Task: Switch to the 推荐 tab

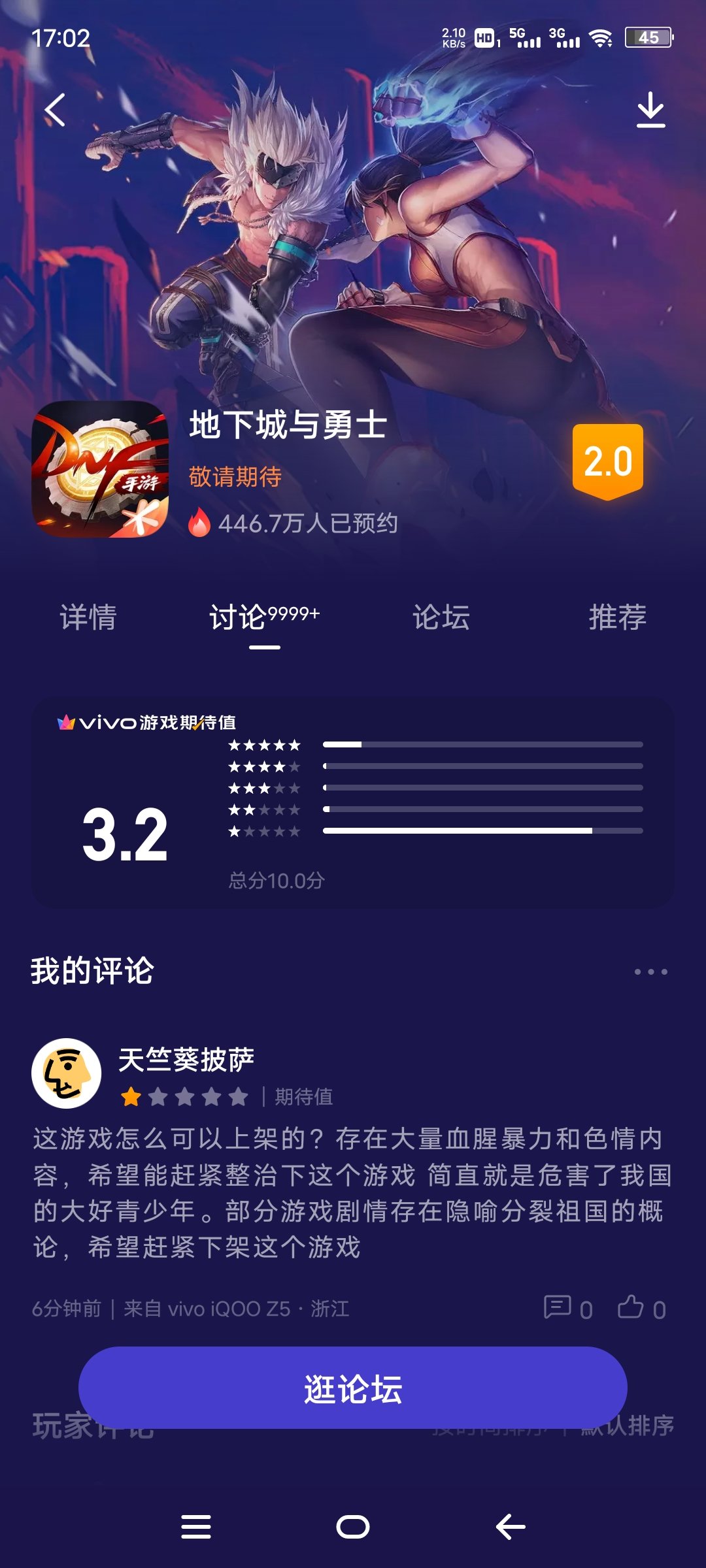Action: click(617, 617)
